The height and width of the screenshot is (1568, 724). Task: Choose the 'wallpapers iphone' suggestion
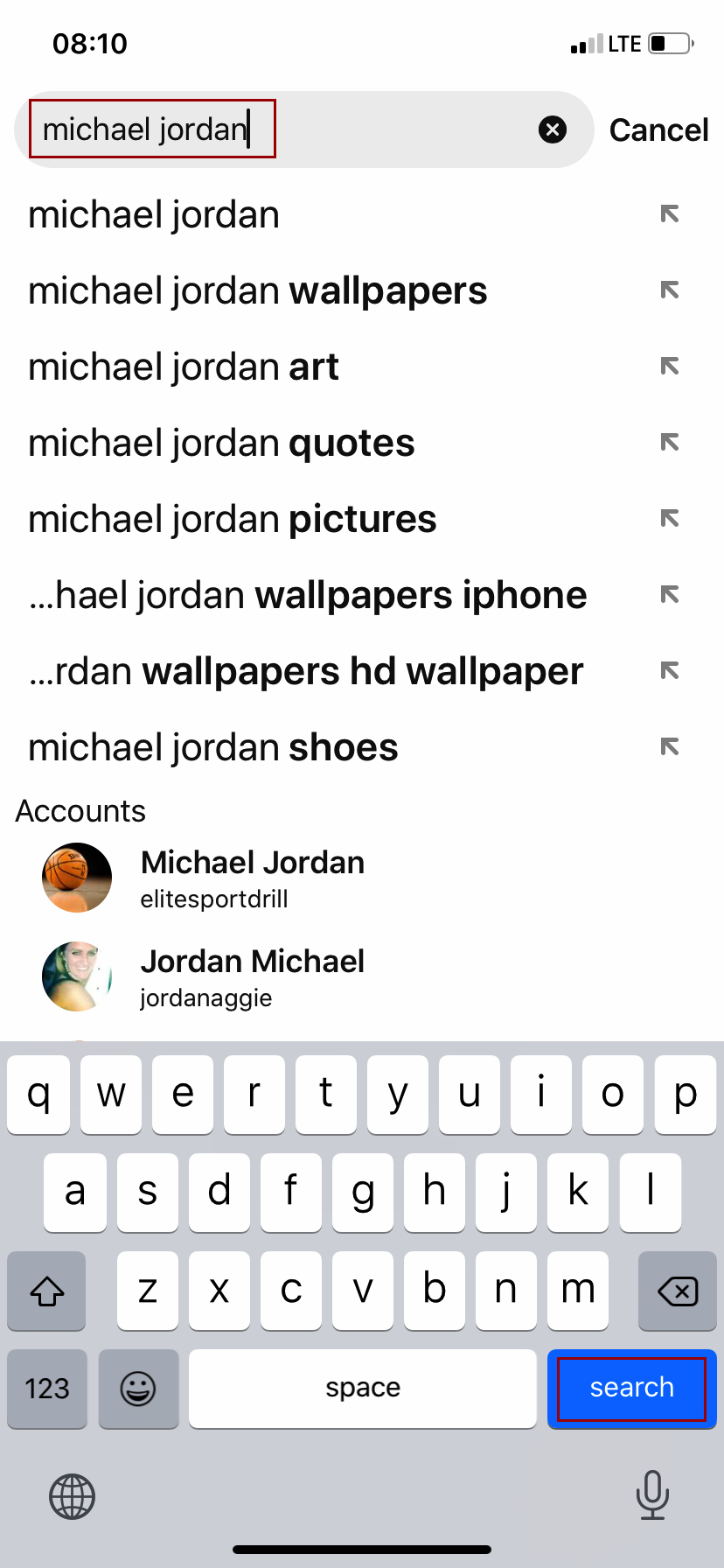[308, 596]
